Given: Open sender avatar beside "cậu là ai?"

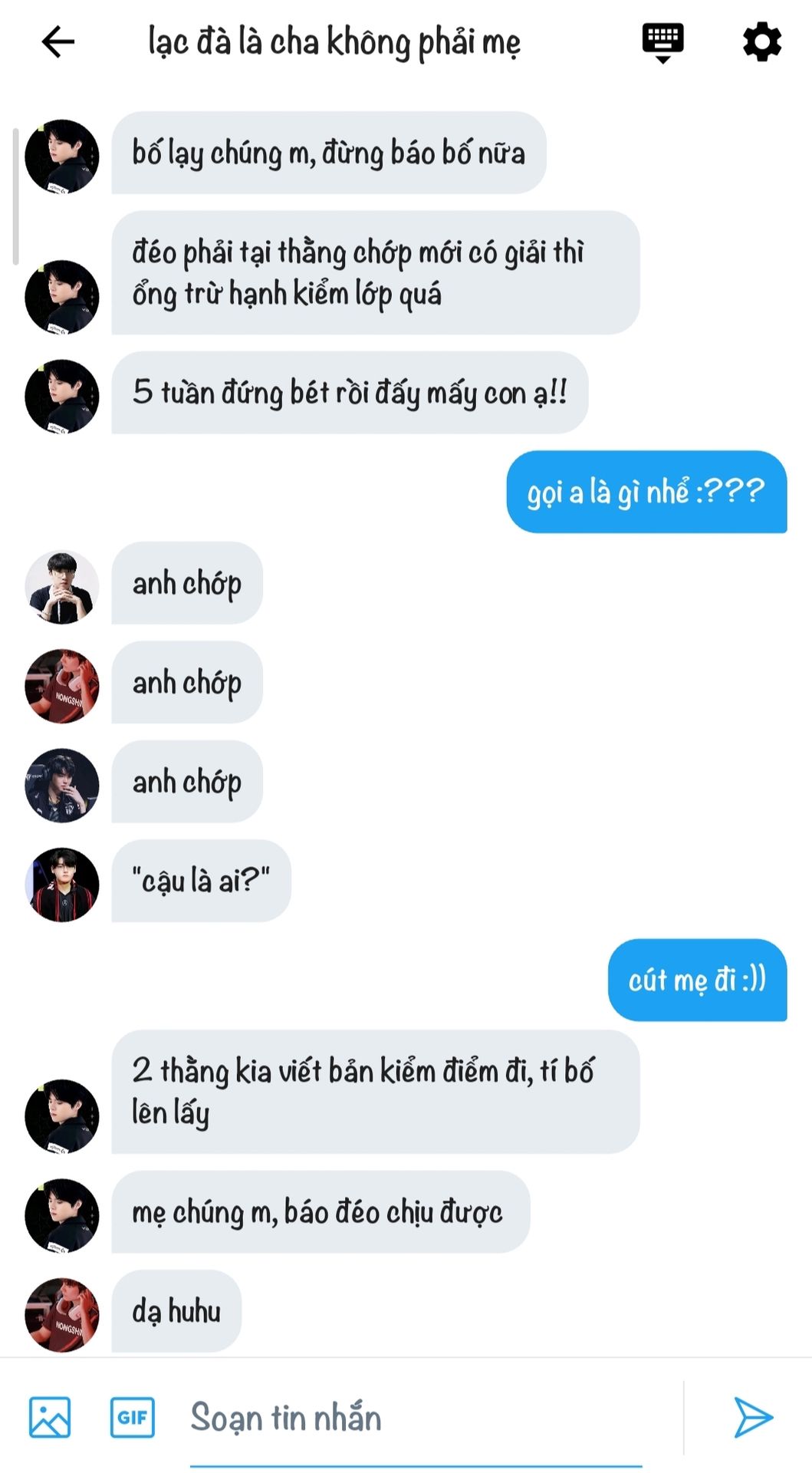Looking at the screenshot, I should click(62, 884).
